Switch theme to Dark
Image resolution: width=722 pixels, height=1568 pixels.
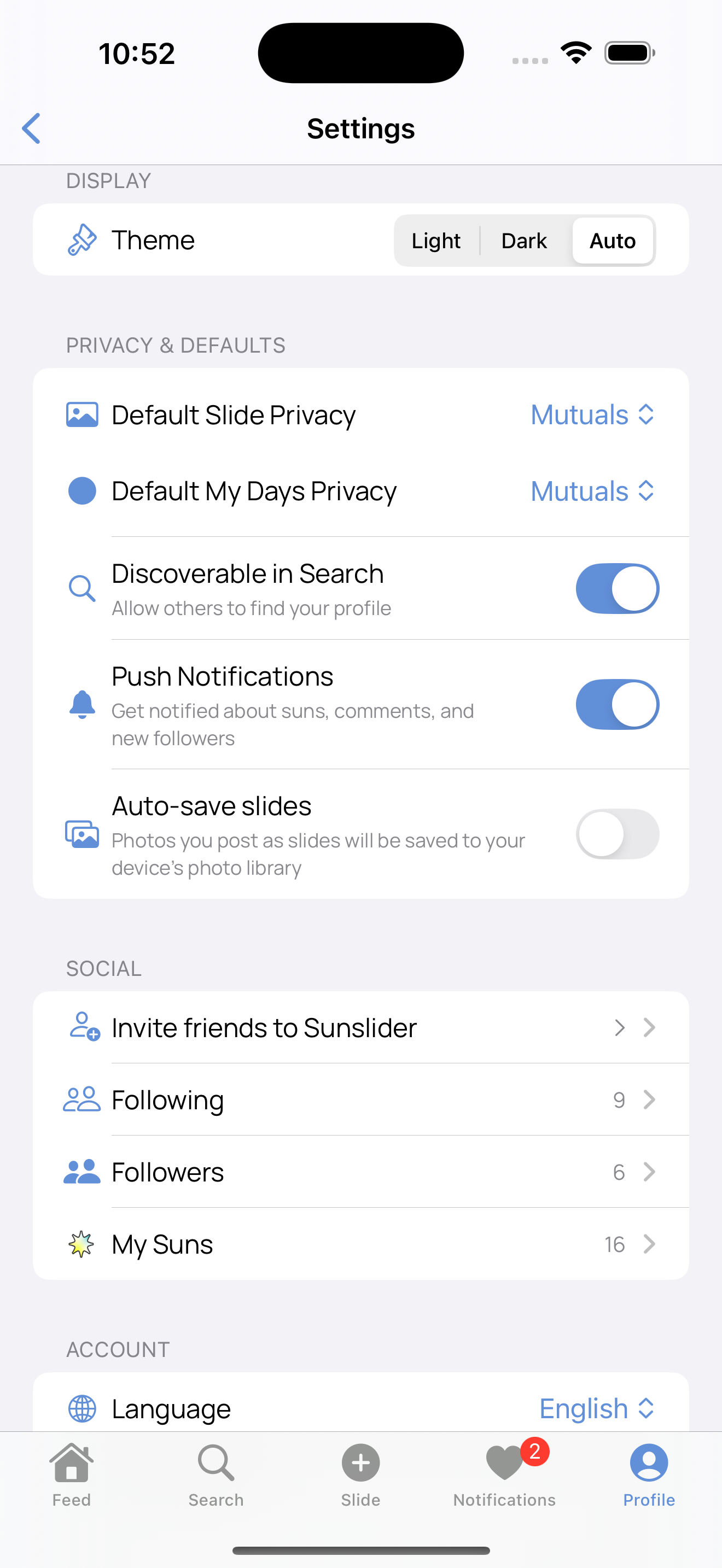click(x=523, y=241)
